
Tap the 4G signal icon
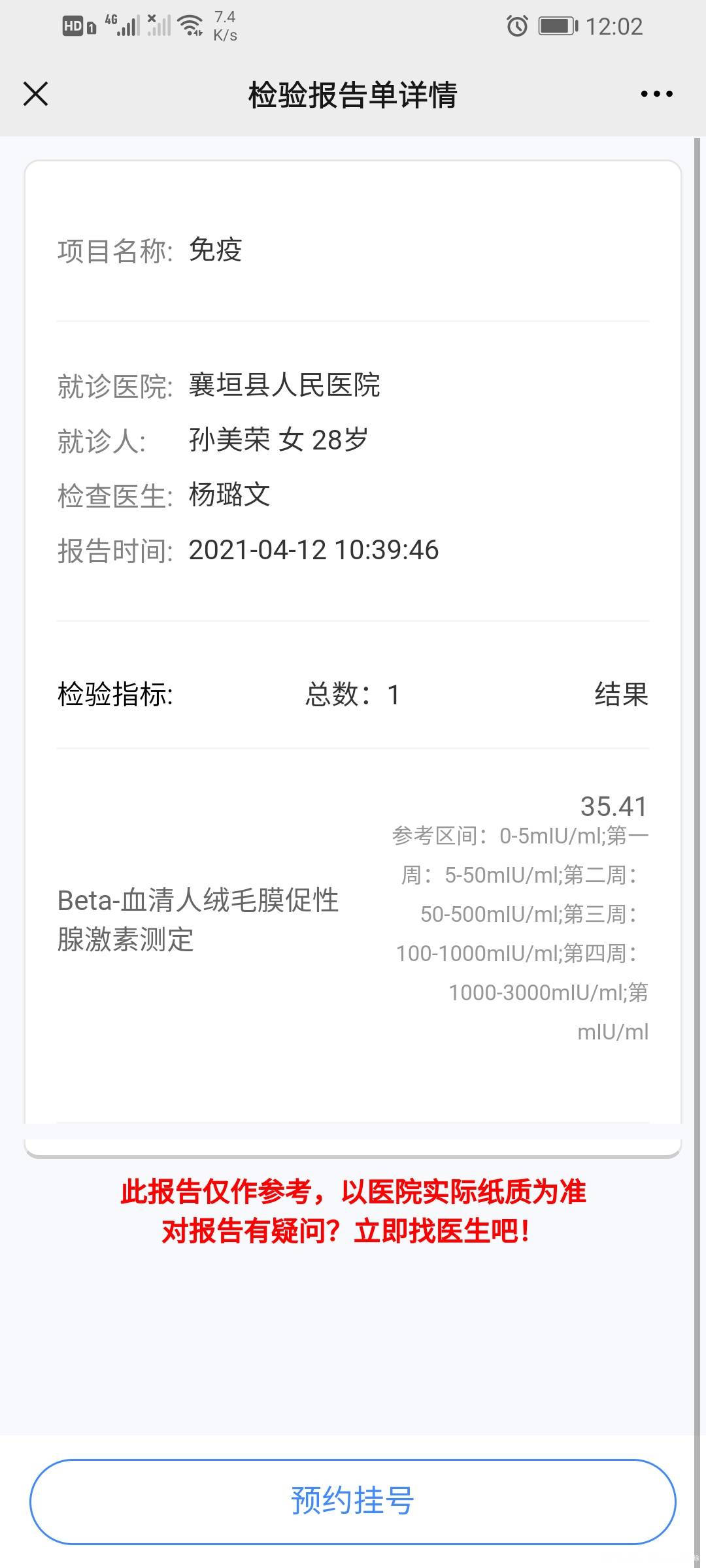[123, 25]
